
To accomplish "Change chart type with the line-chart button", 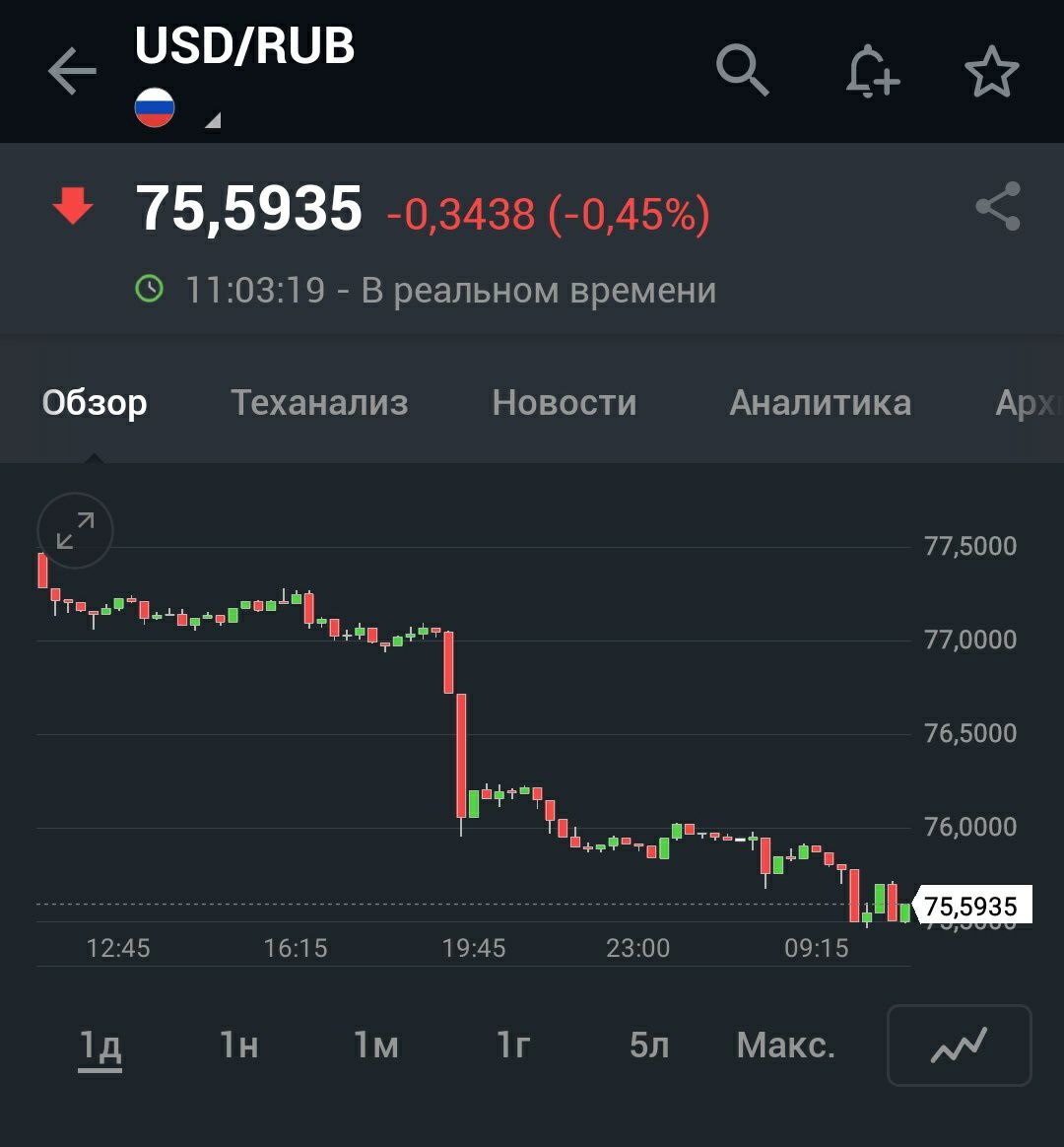I will (959, 1045).
